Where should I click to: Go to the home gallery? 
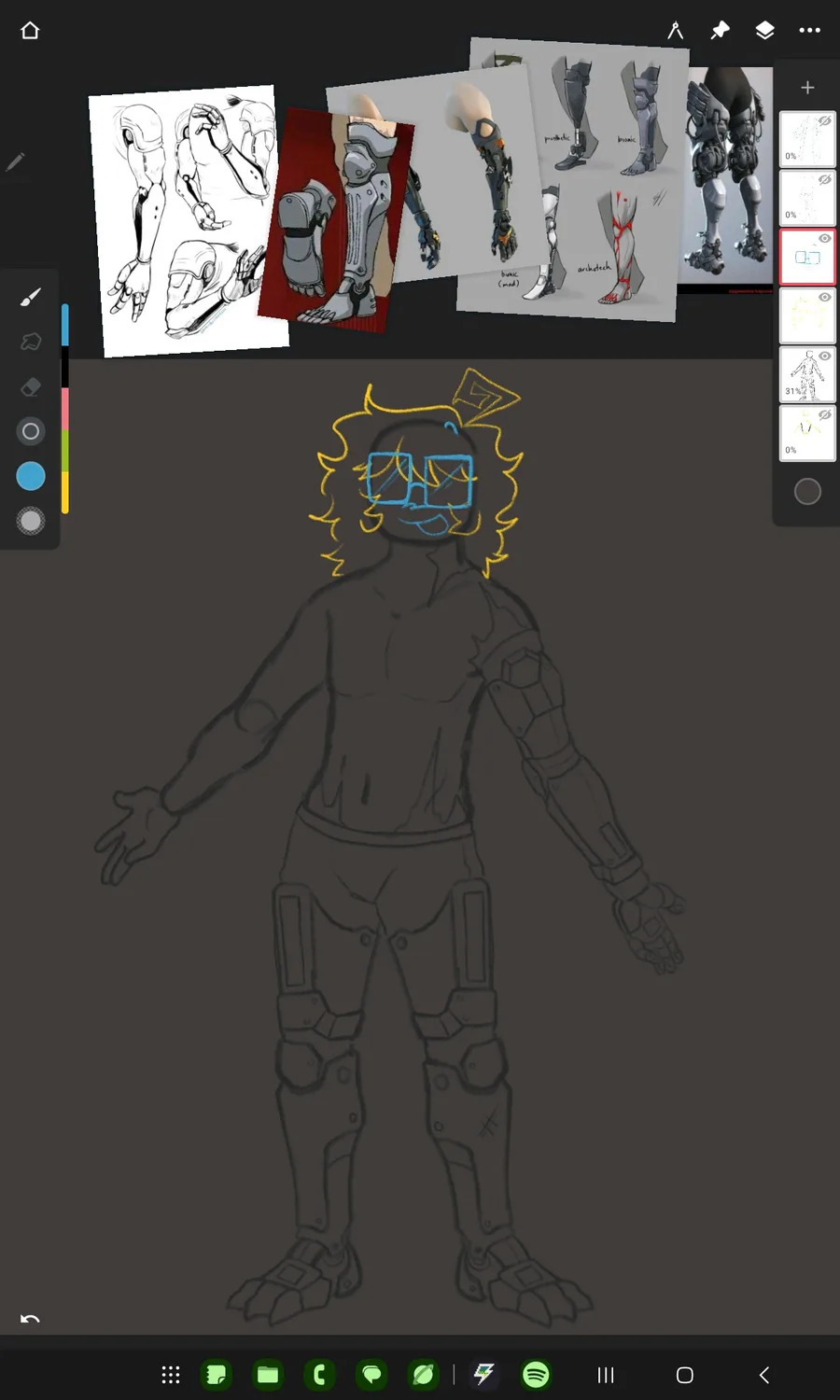(30, 31)
